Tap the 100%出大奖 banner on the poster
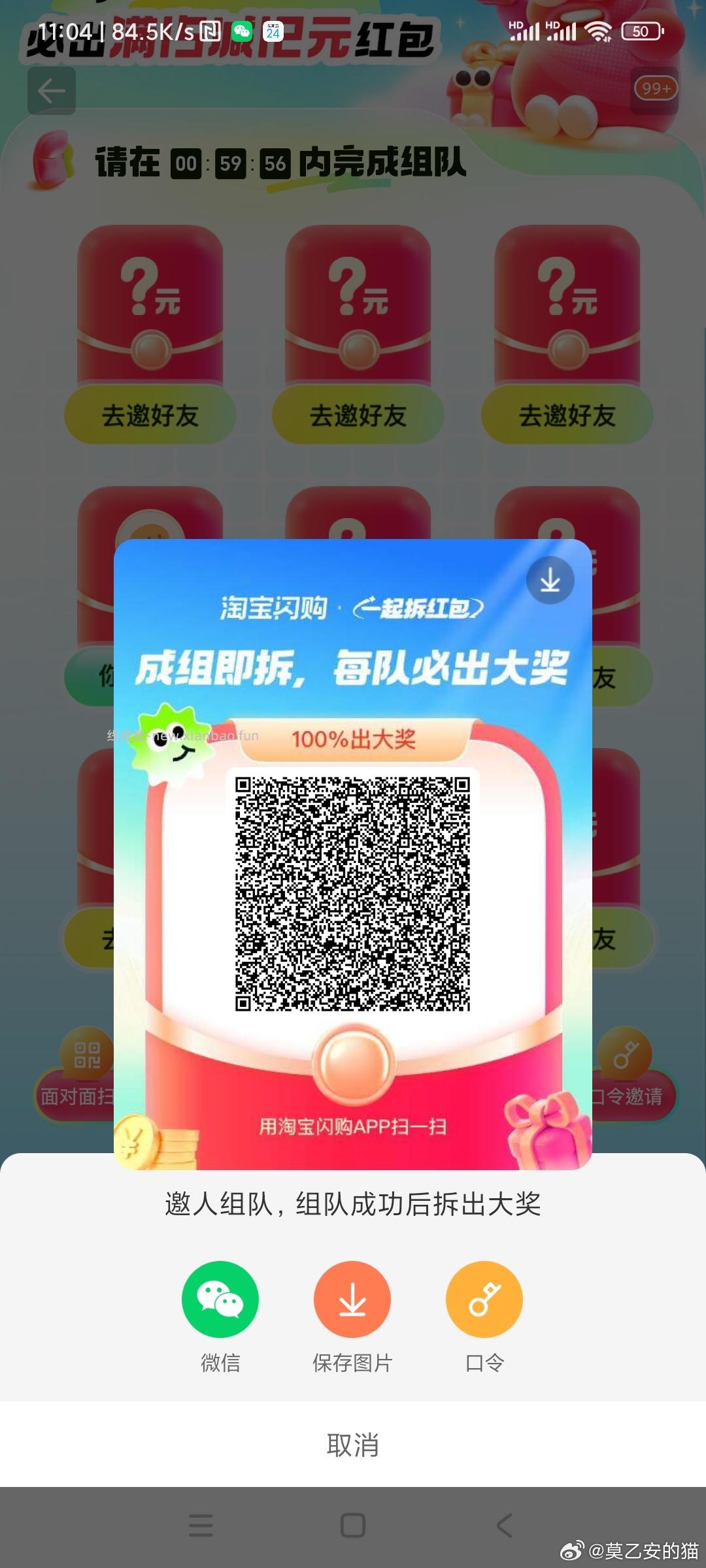 click(x=353, y=738)
